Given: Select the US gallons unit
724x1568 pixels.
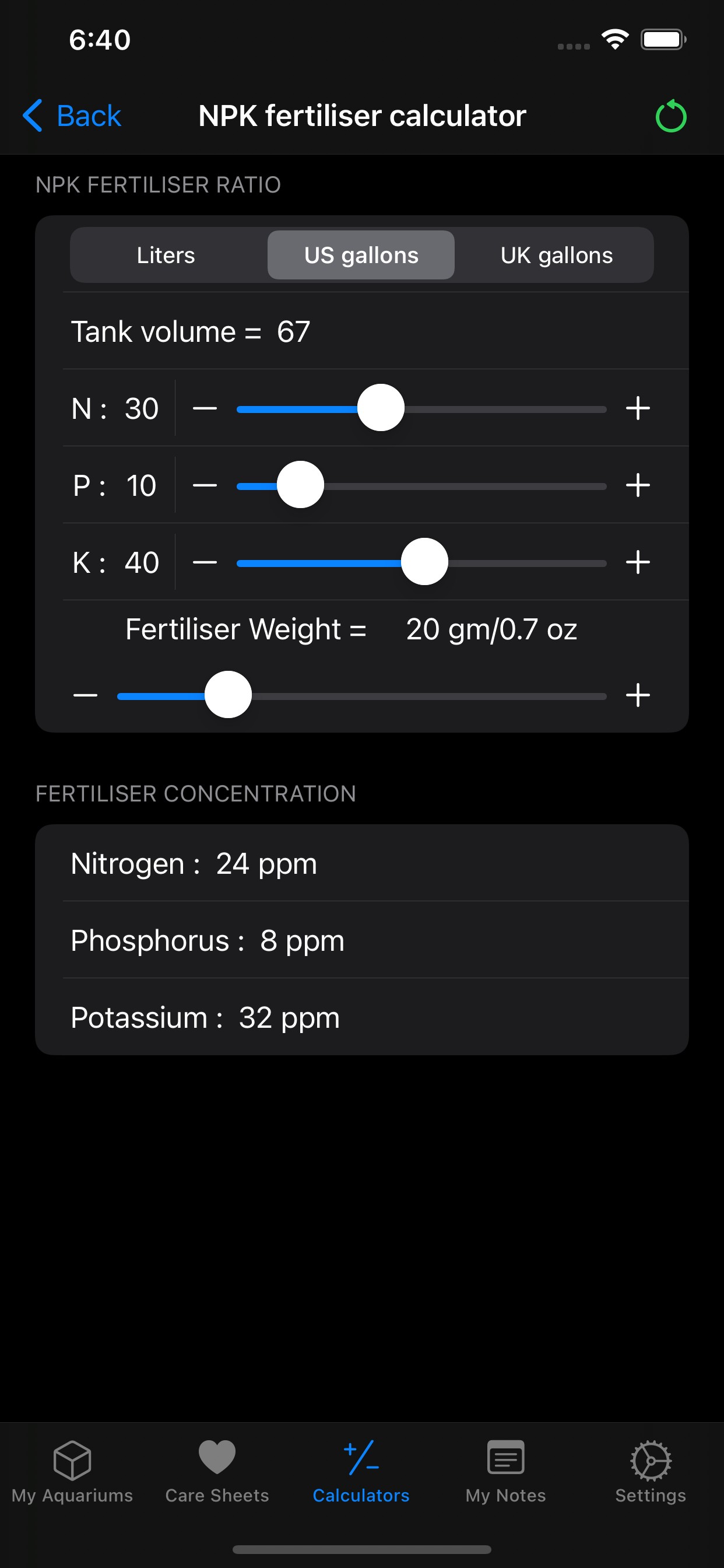Looking at the screenshot, I should [x=361, y=255].
